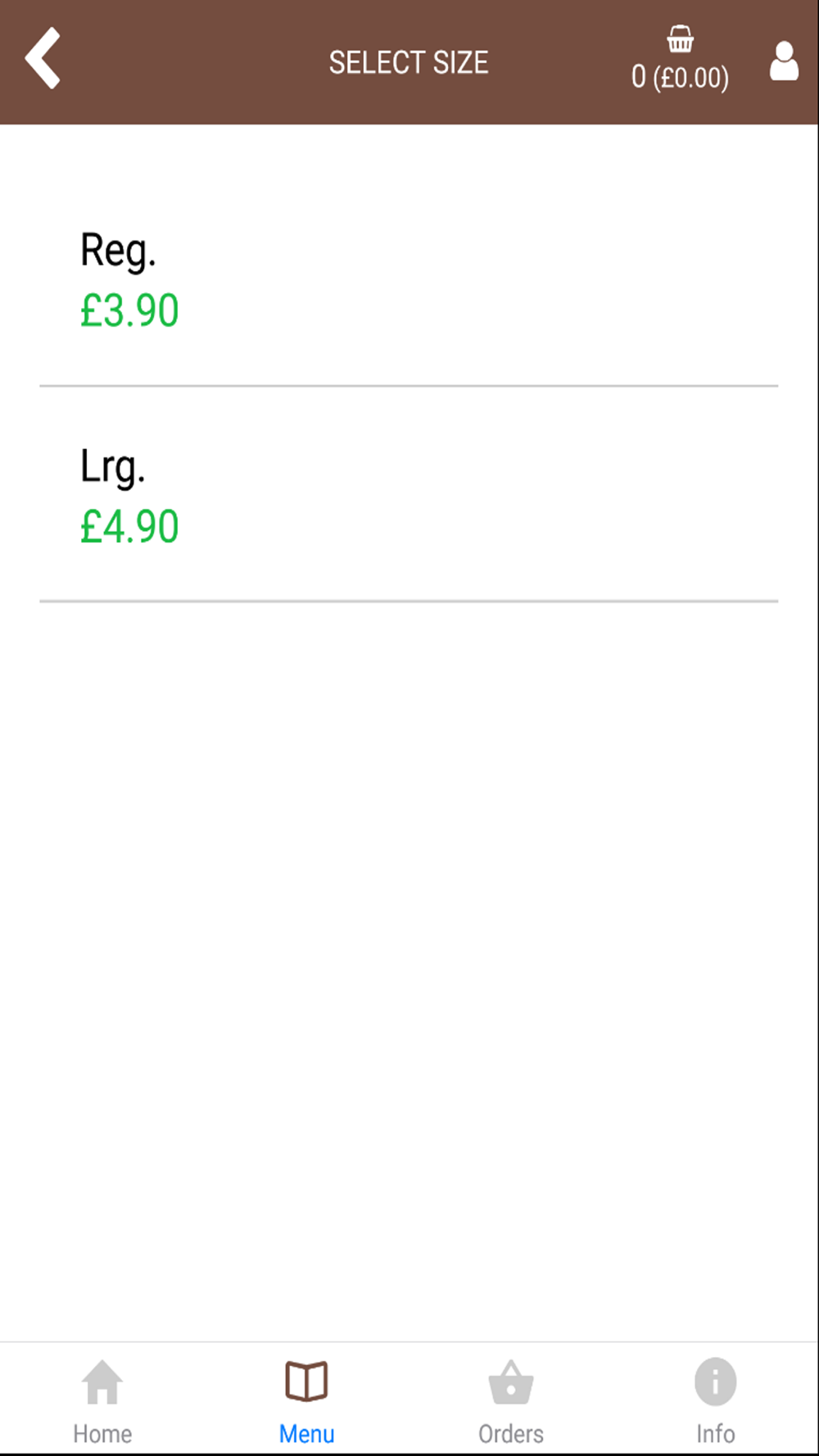Go back using the header arrow
Screen dimensions: 819x1456
(x=43, y=58)
